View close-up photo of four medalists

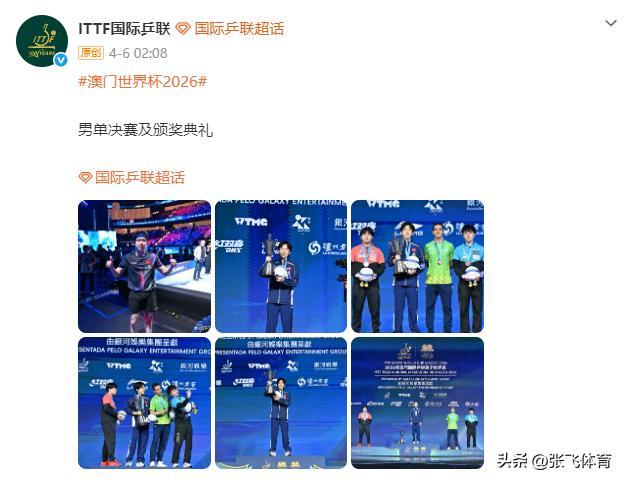click(417, 266)
